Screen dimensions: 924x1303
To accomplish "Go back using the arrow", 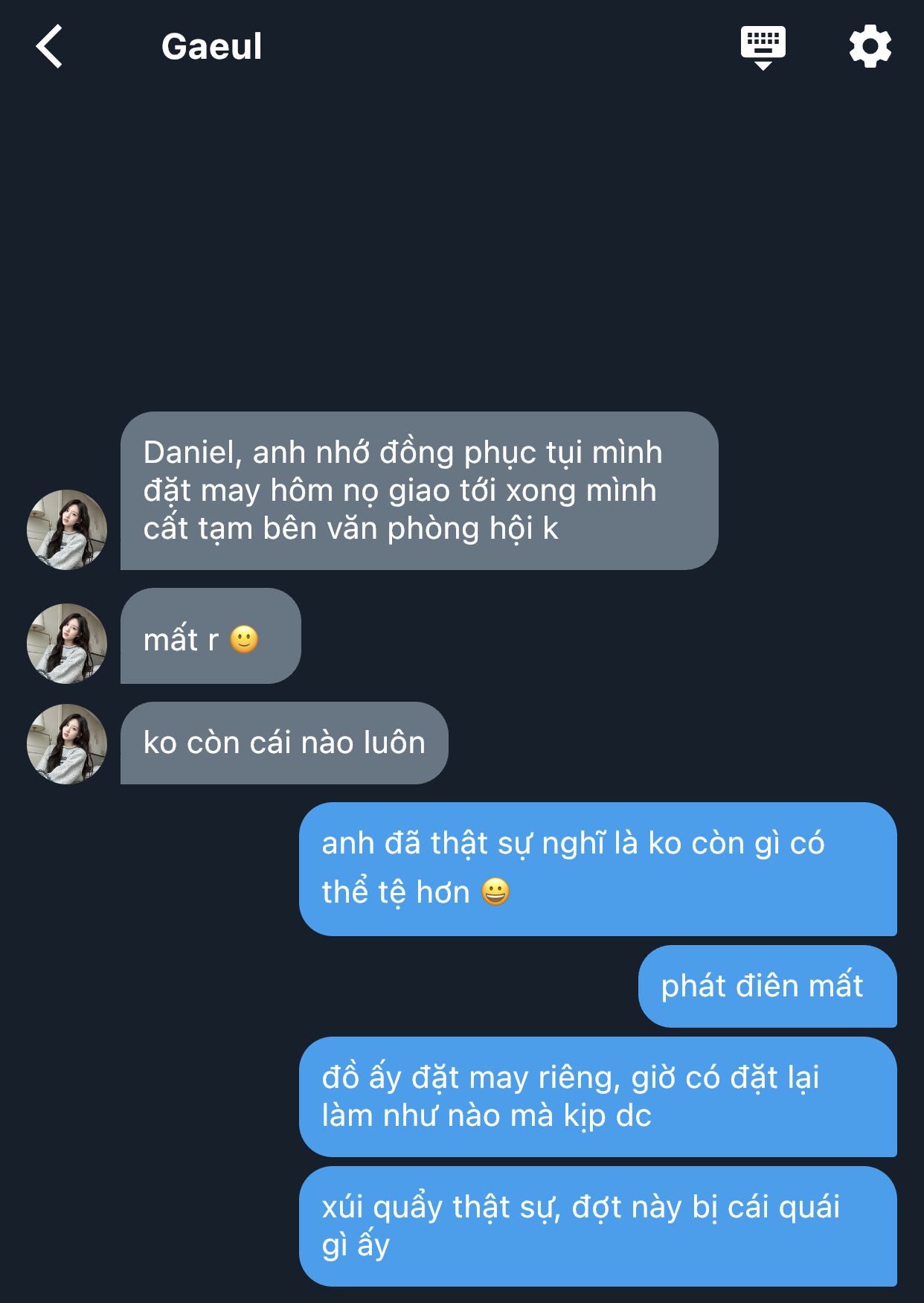I will pyautogui.click(x=49, y=46).
